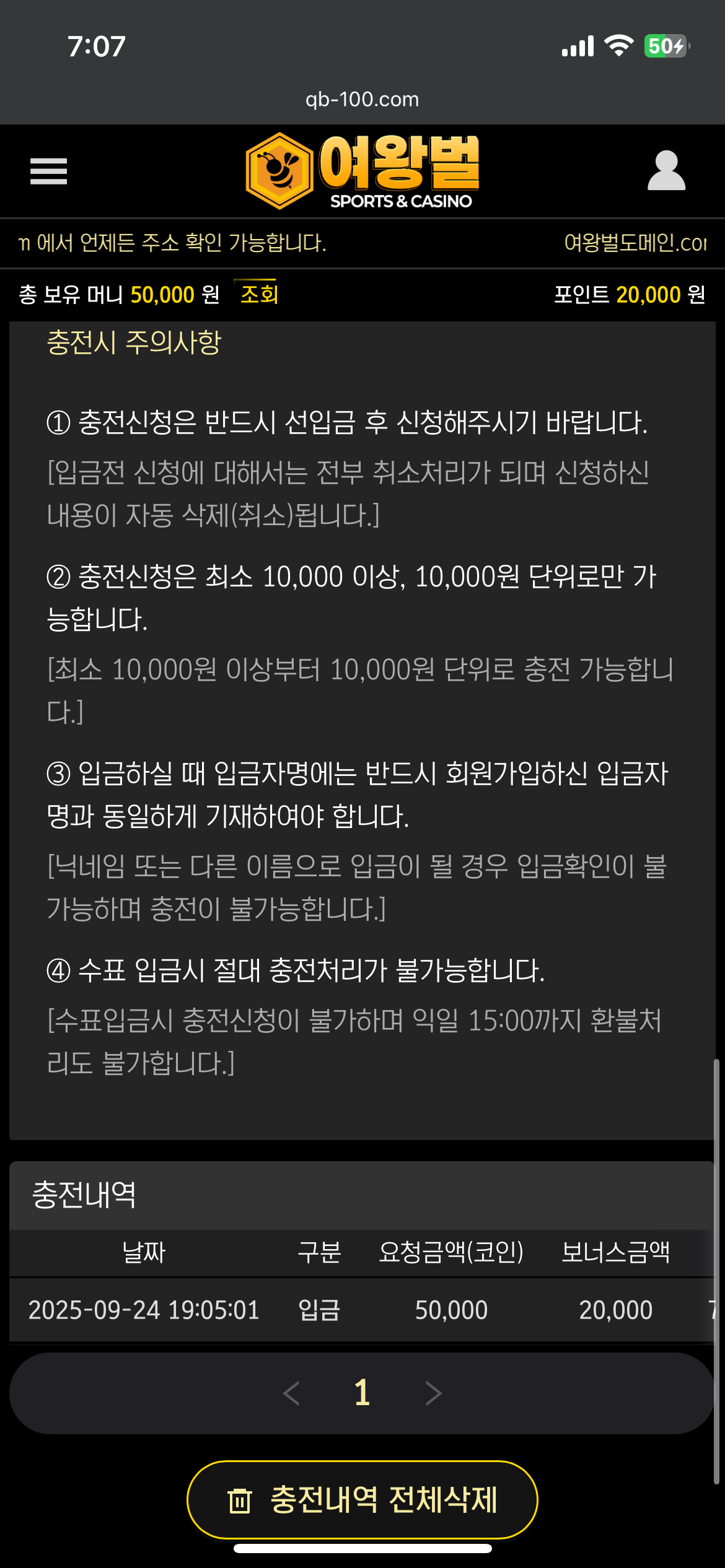Open the hamburger menu
Image resolution: width=725 pixels, height=1568 pixels.
(x=48, y=171)
